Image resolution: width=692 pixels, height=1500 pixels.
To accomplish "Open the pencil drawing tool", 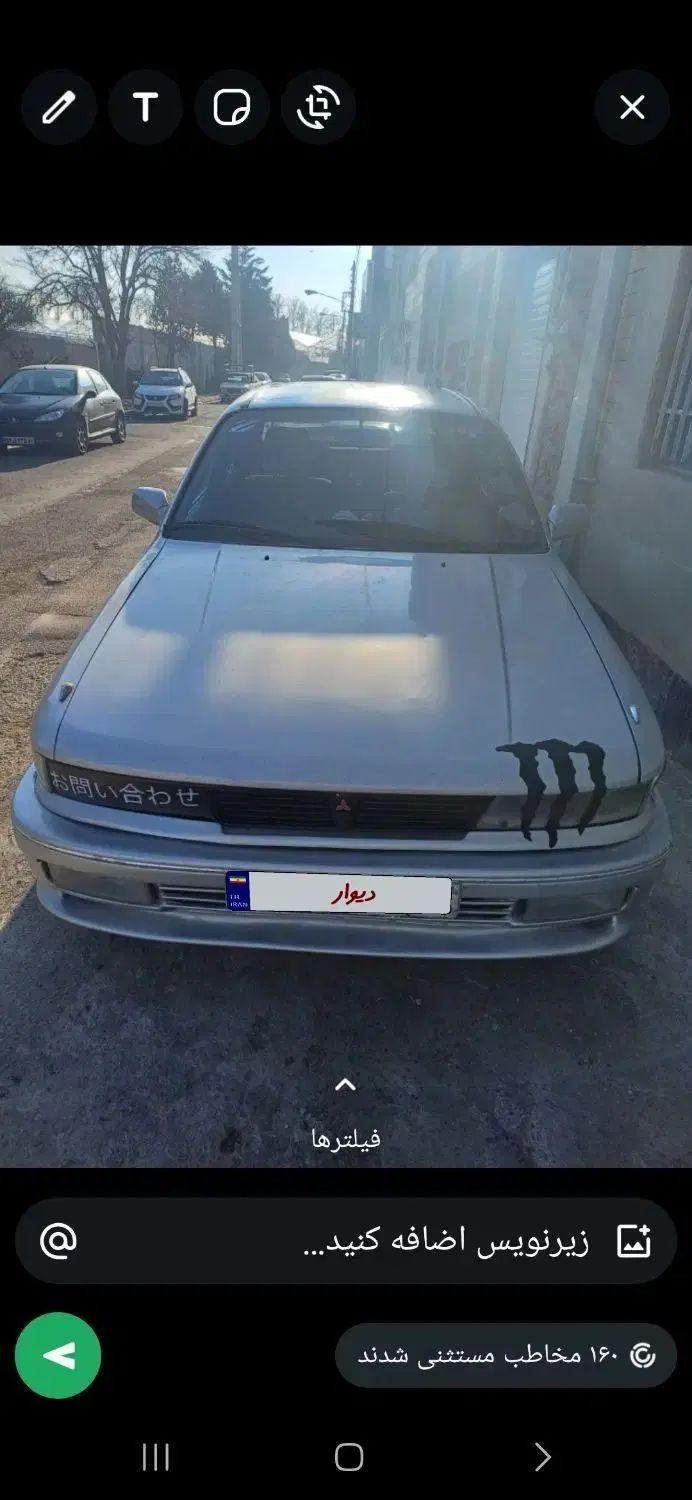I will 59,107.
